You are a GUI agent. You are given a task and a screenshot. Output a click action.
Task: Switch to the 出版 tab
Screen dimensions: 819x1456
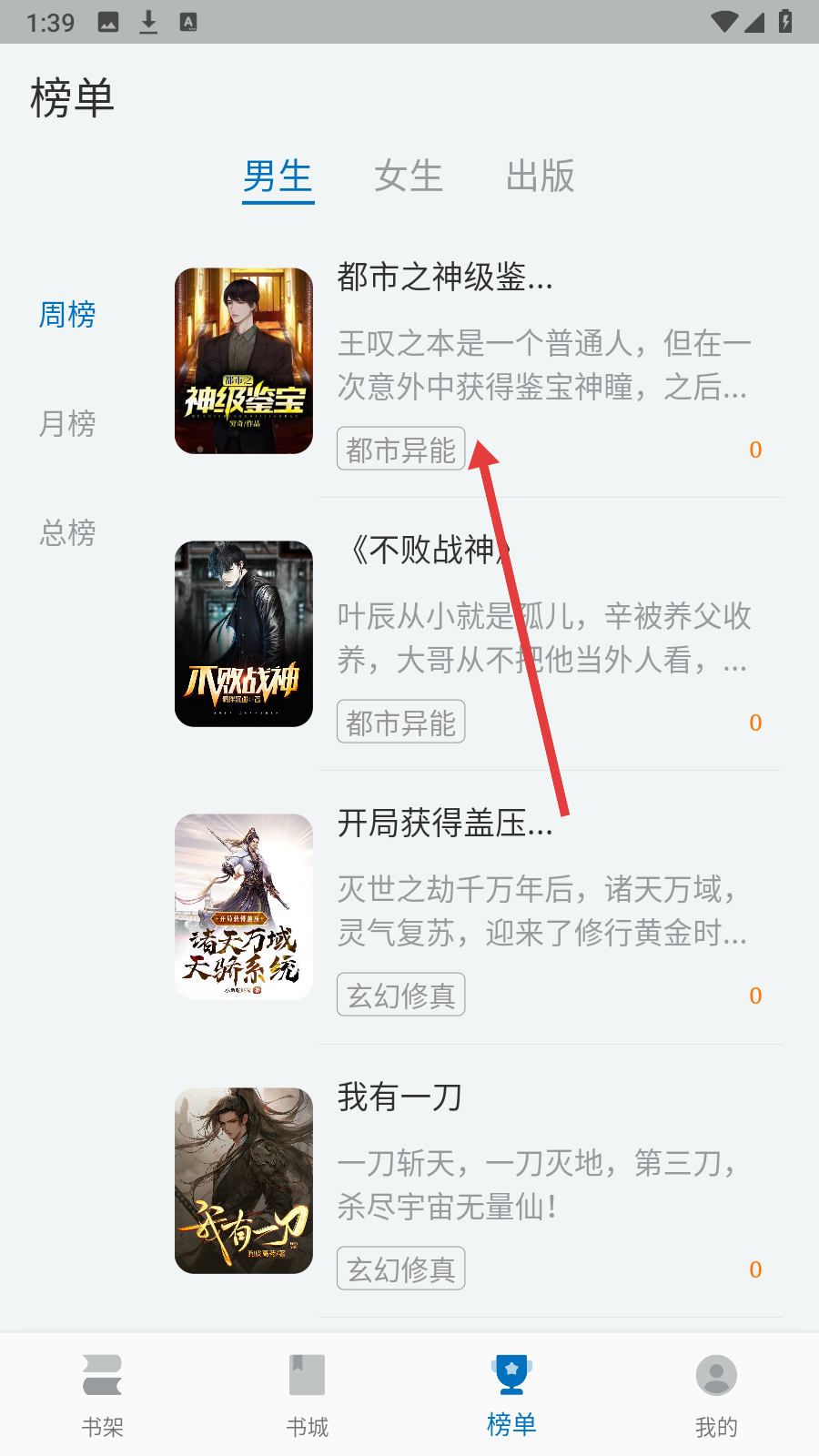pos(540,177)
